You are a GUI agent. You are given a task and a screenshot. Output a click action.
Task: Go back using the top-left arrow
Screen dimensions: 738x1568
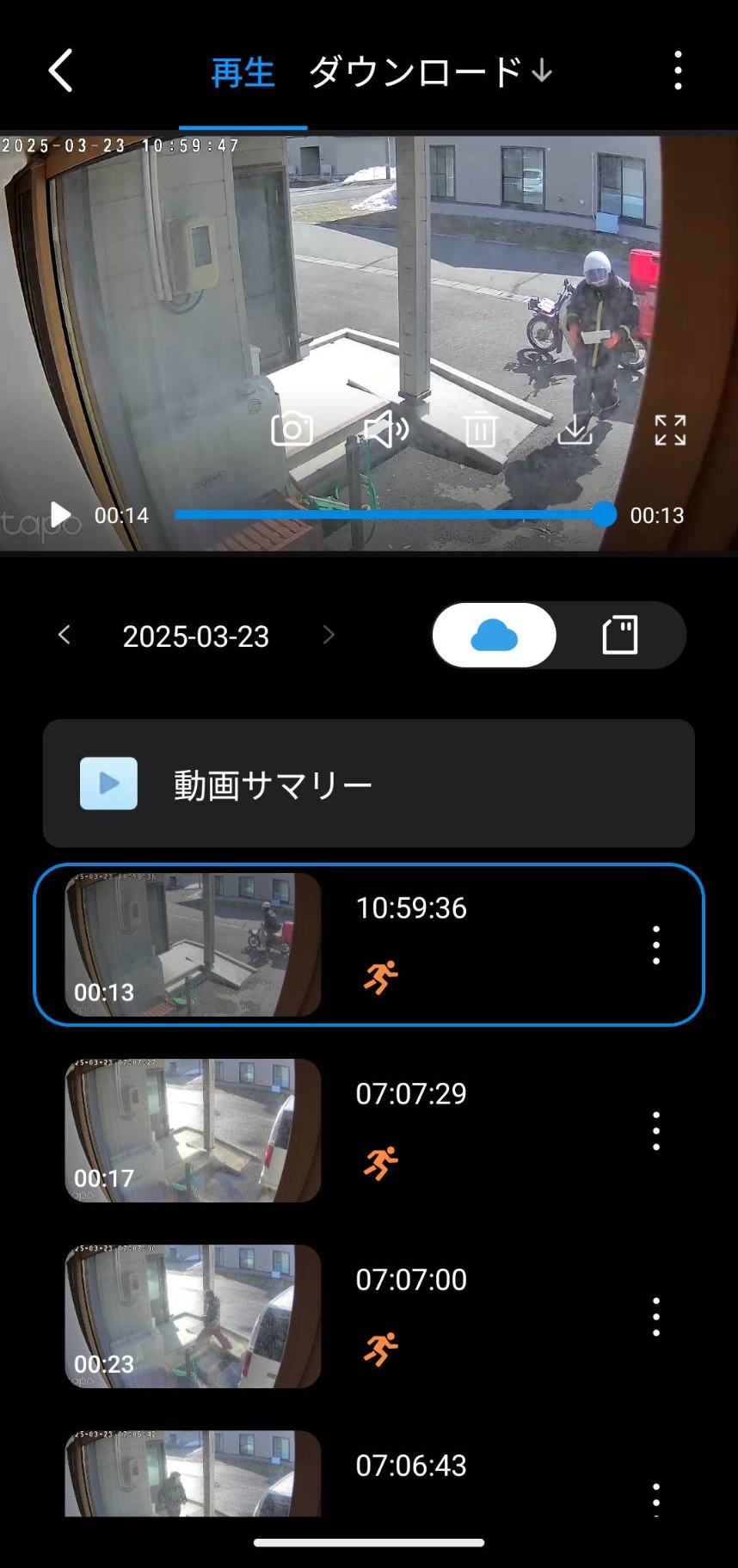(61, 71)
